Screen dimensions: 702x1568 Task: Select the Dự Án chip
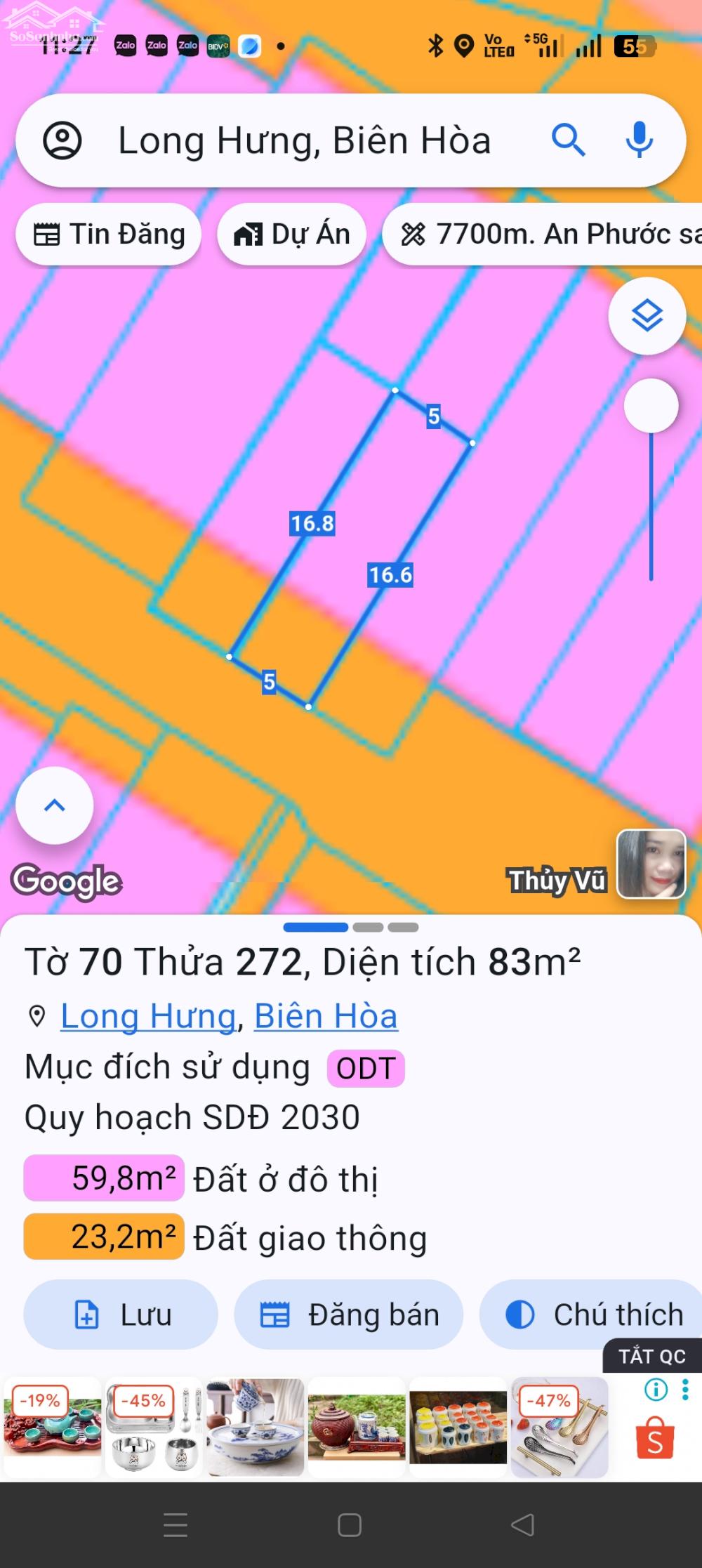(292, 235)
